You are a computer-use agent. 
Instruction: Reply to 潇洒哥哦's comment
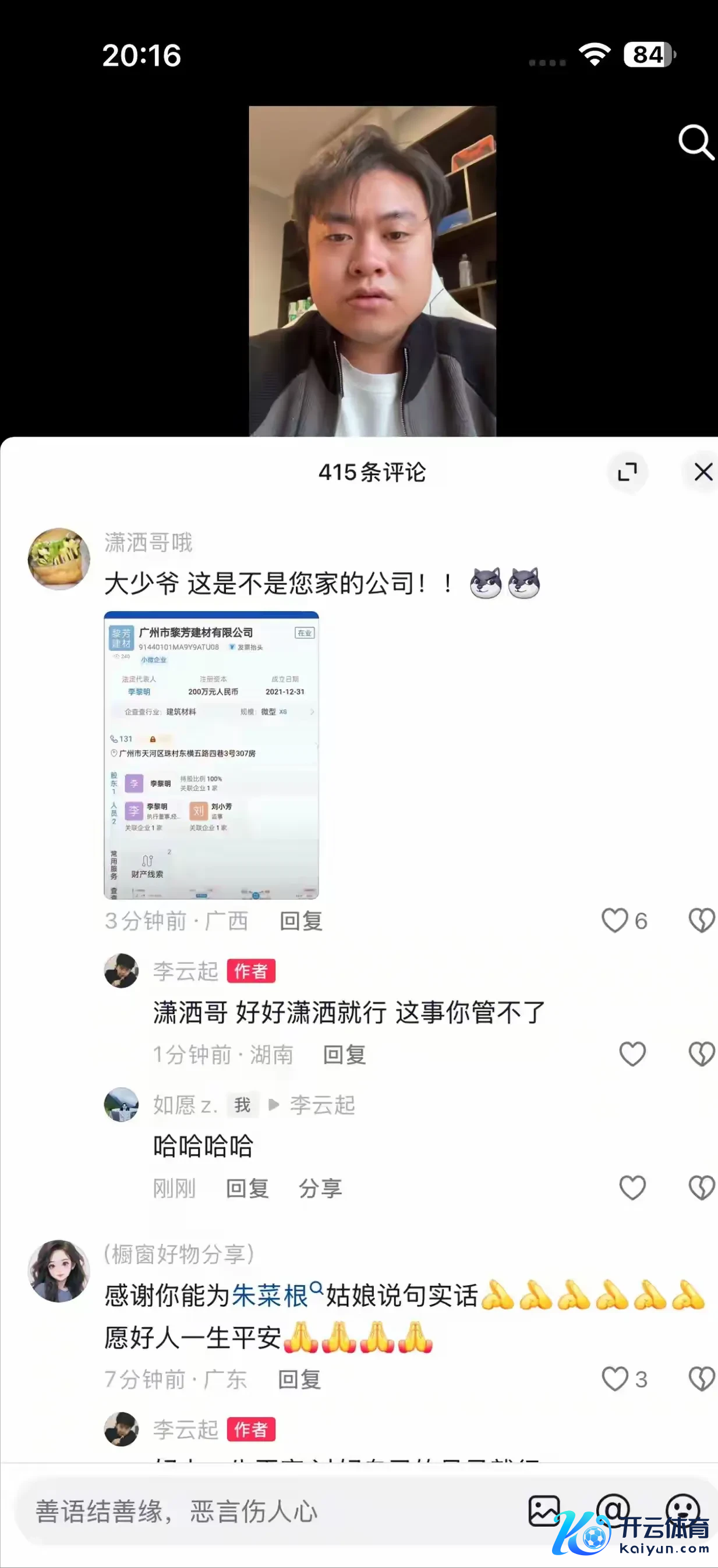(x=301, y=921)
